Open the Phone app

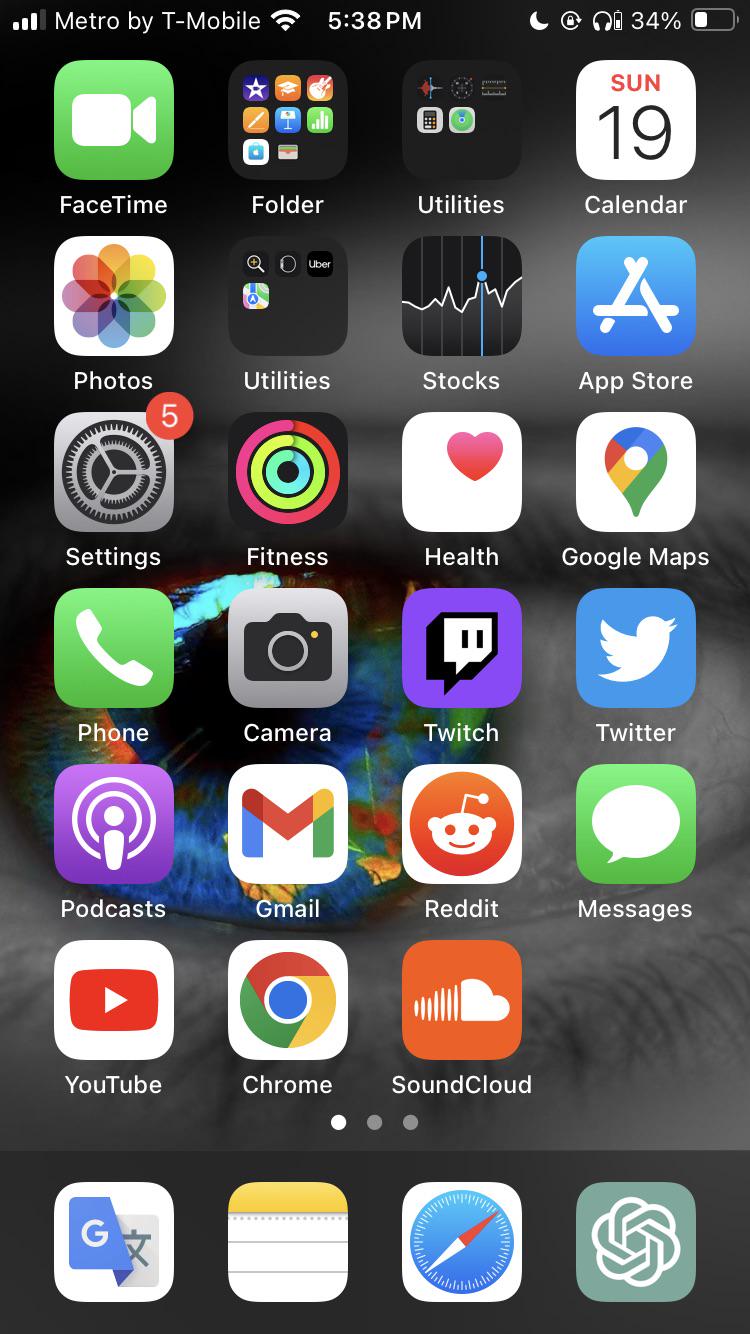coord(113,648)
